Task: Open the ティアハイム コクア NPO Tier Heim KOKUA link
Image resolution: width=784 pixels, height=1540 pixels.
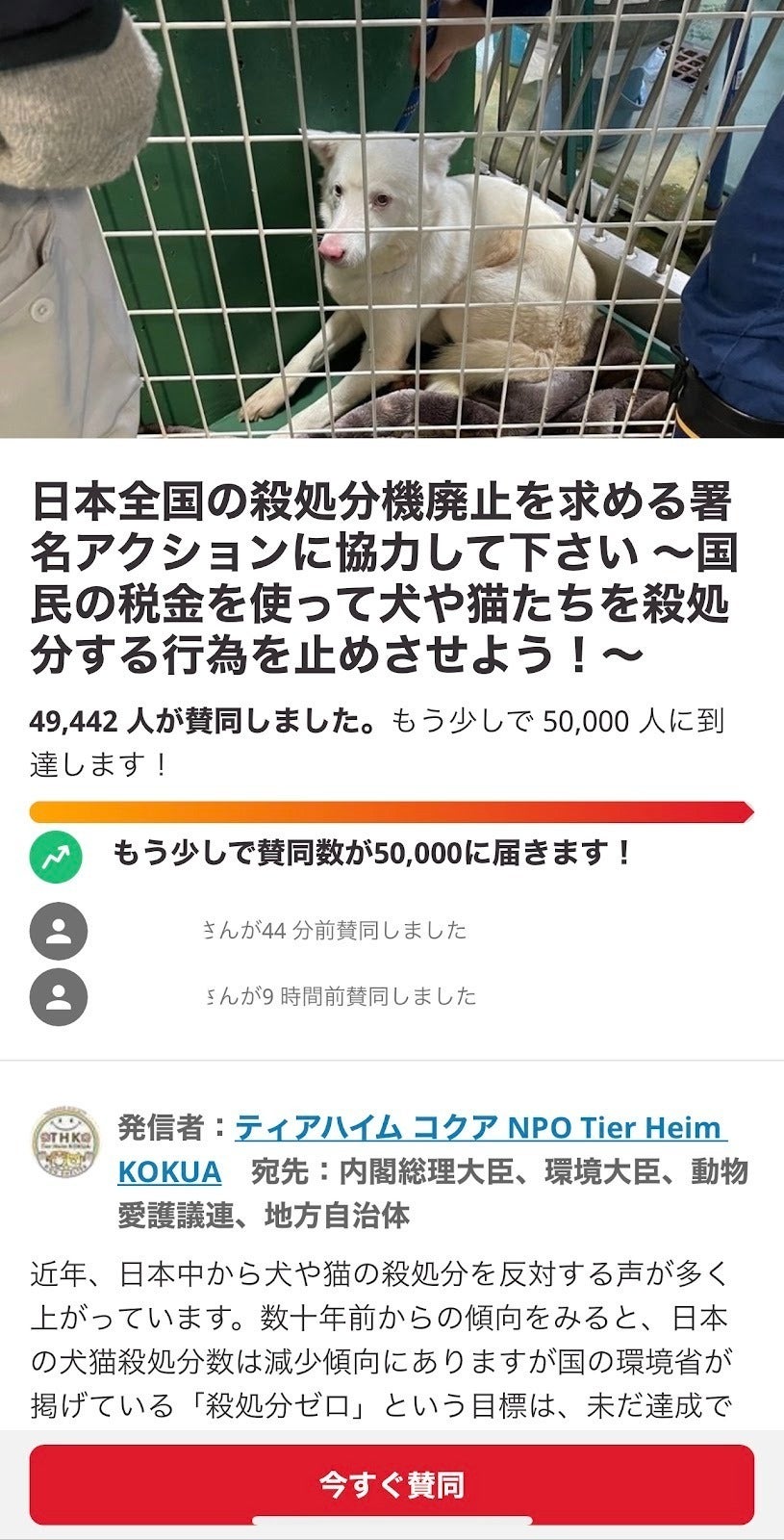Action: [x=479, y=1127]
